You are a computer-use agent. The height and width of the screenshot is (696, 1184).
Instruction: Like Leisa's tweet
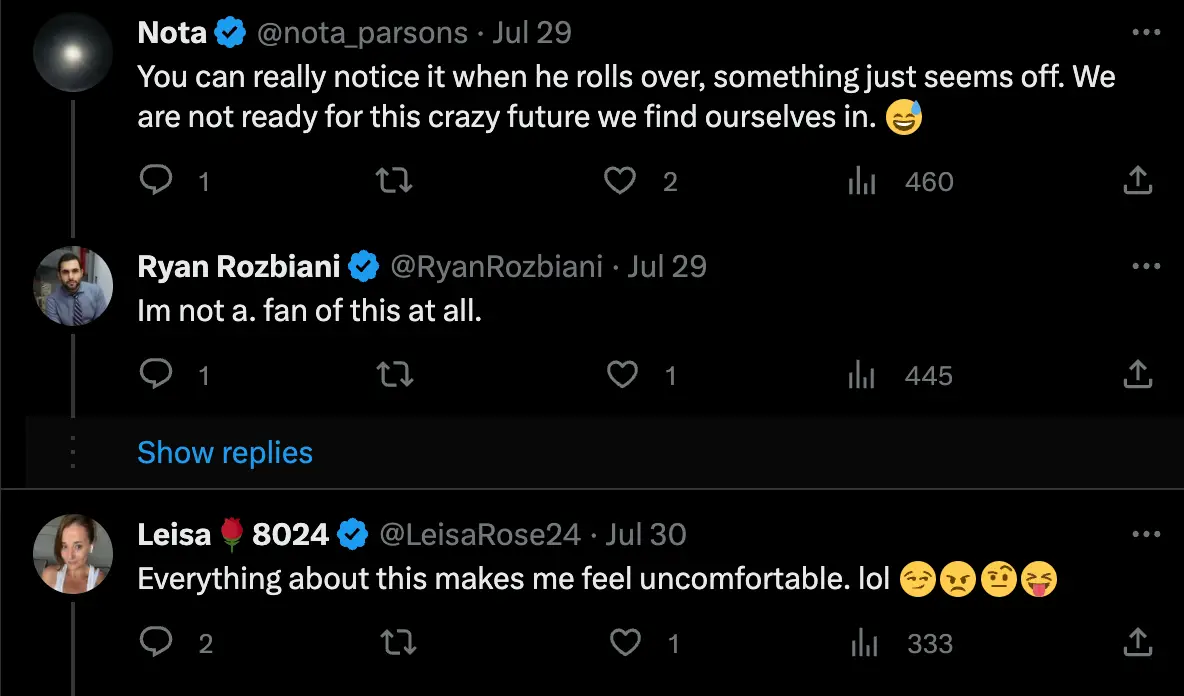tap(625, 643)
